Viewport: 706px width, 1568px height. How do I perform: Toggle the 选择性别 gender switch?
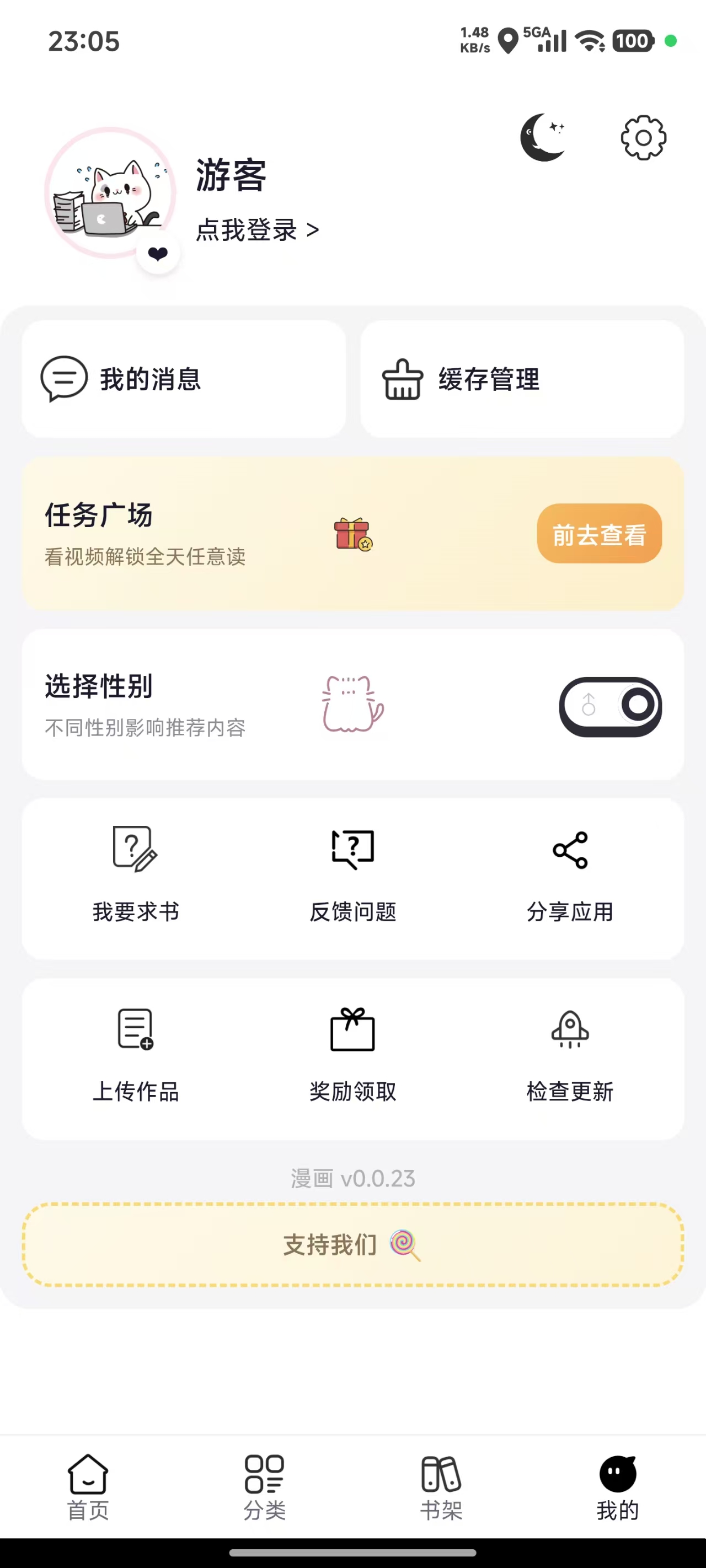point(610,706)
